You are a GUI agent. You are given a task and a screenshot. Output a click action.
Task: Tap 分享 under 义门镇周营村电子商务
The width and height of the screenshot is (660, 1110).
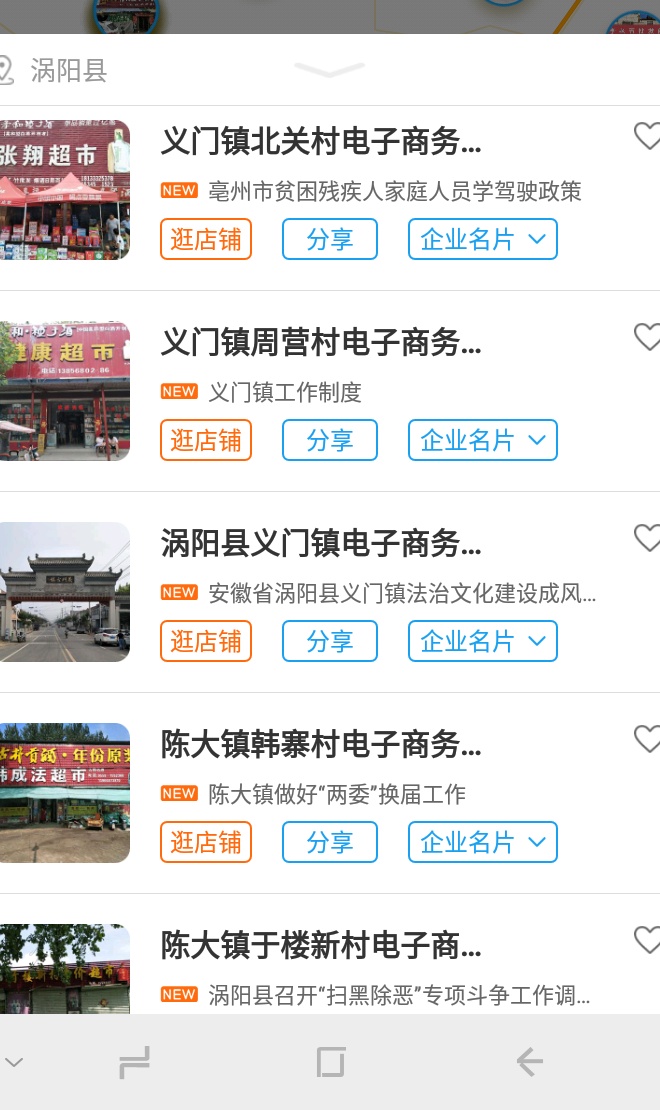(x=330, y=440)
